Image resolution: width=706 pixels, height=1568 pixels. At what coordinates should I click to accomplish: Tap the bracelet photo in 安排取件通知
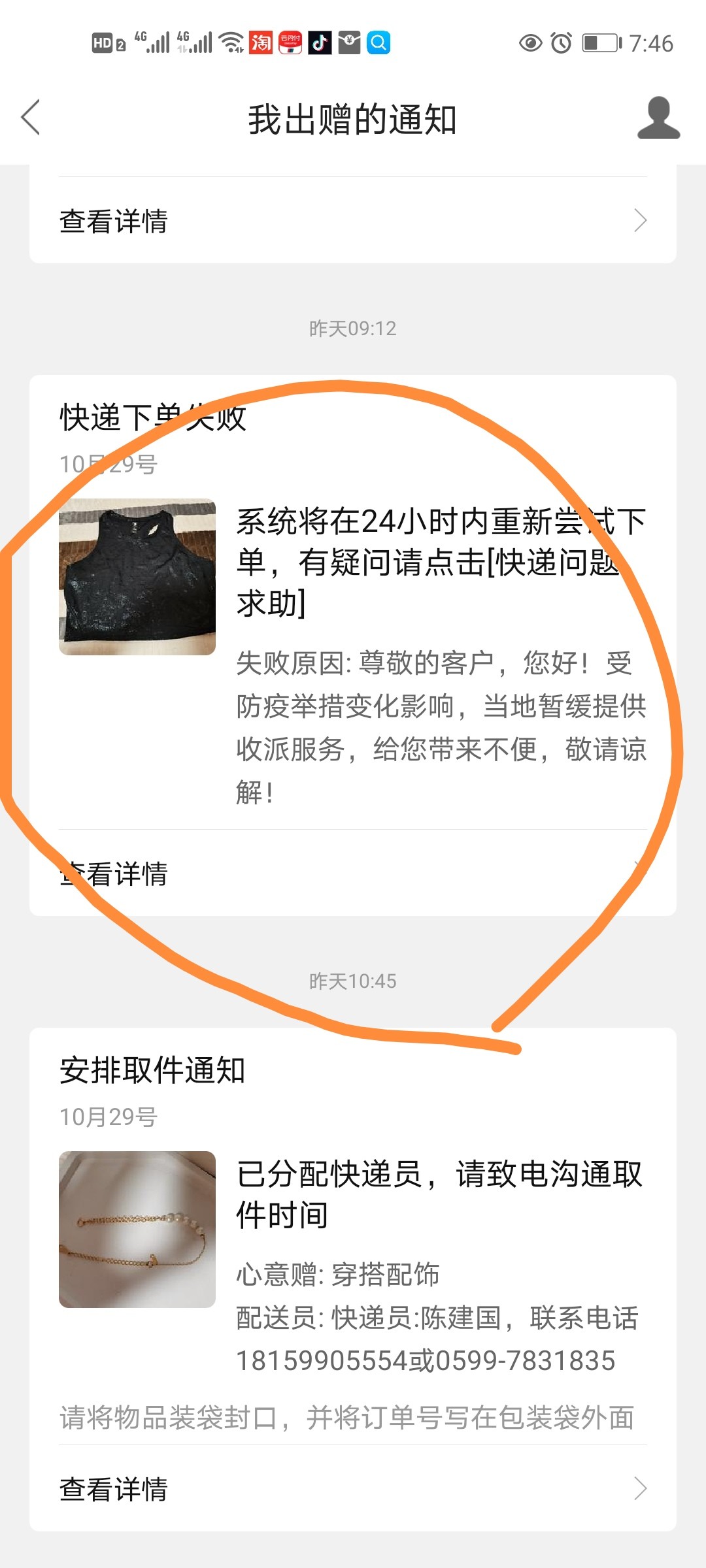(137, 1229)
